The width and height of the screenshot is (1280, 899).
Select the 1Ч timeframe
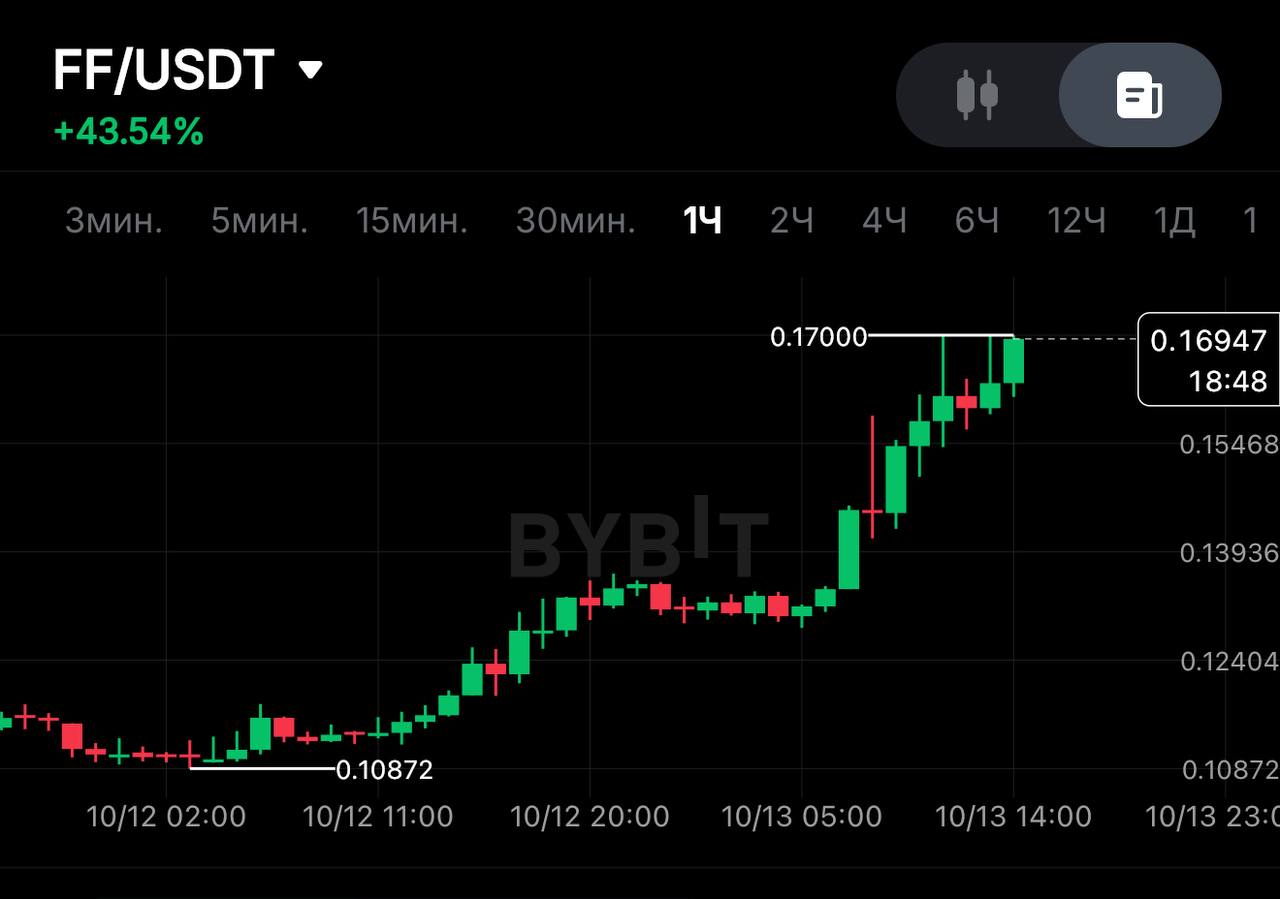(x=702, y=221)
